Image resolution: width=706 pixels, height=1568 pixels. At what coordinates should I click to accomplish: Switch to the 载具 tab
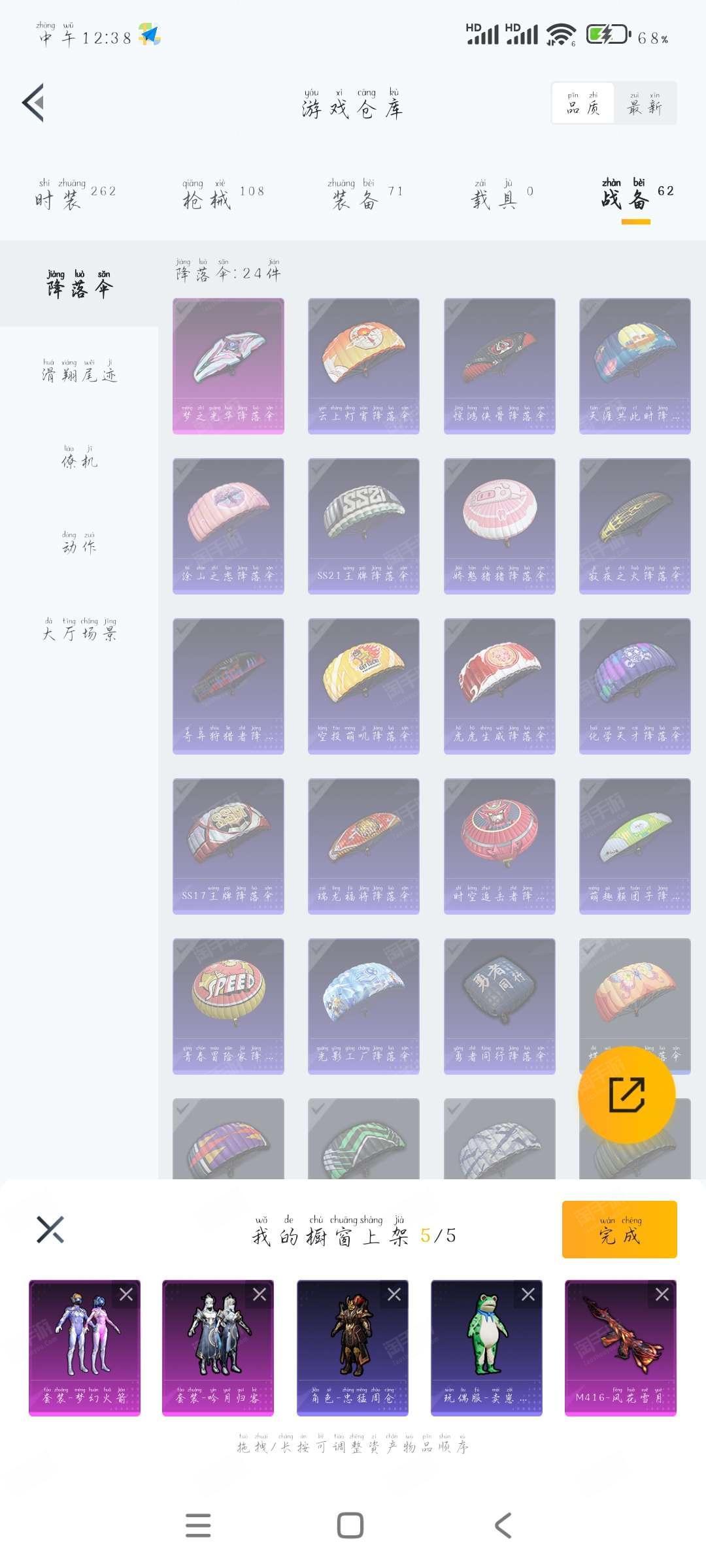pyautogui.click(x=502, y=195)
